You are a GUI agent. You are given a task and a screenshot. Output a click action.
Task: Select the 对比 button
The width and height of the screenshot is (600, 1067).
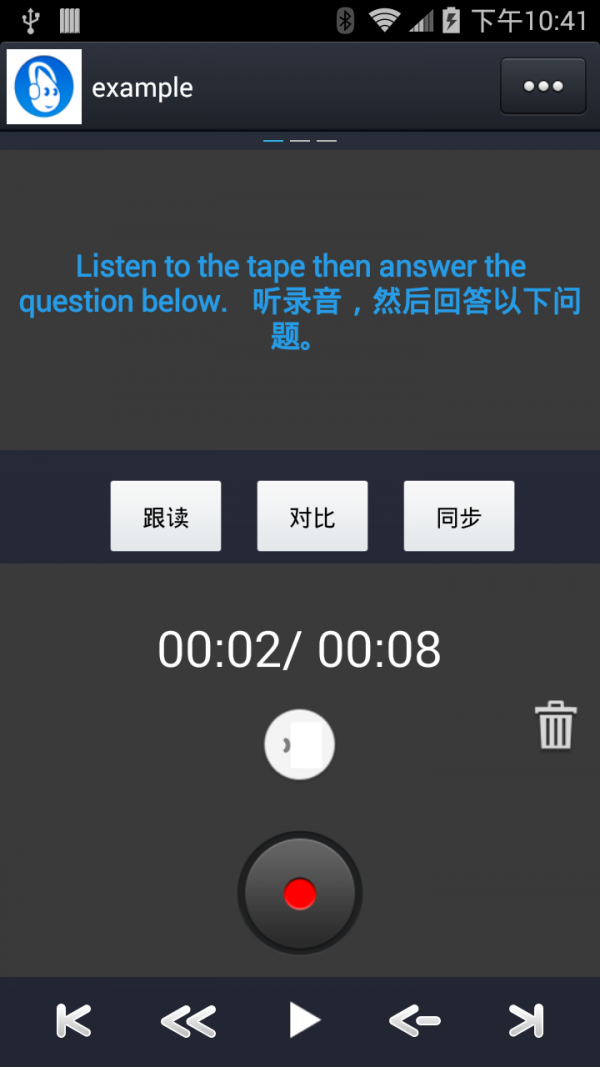[312, 516]
